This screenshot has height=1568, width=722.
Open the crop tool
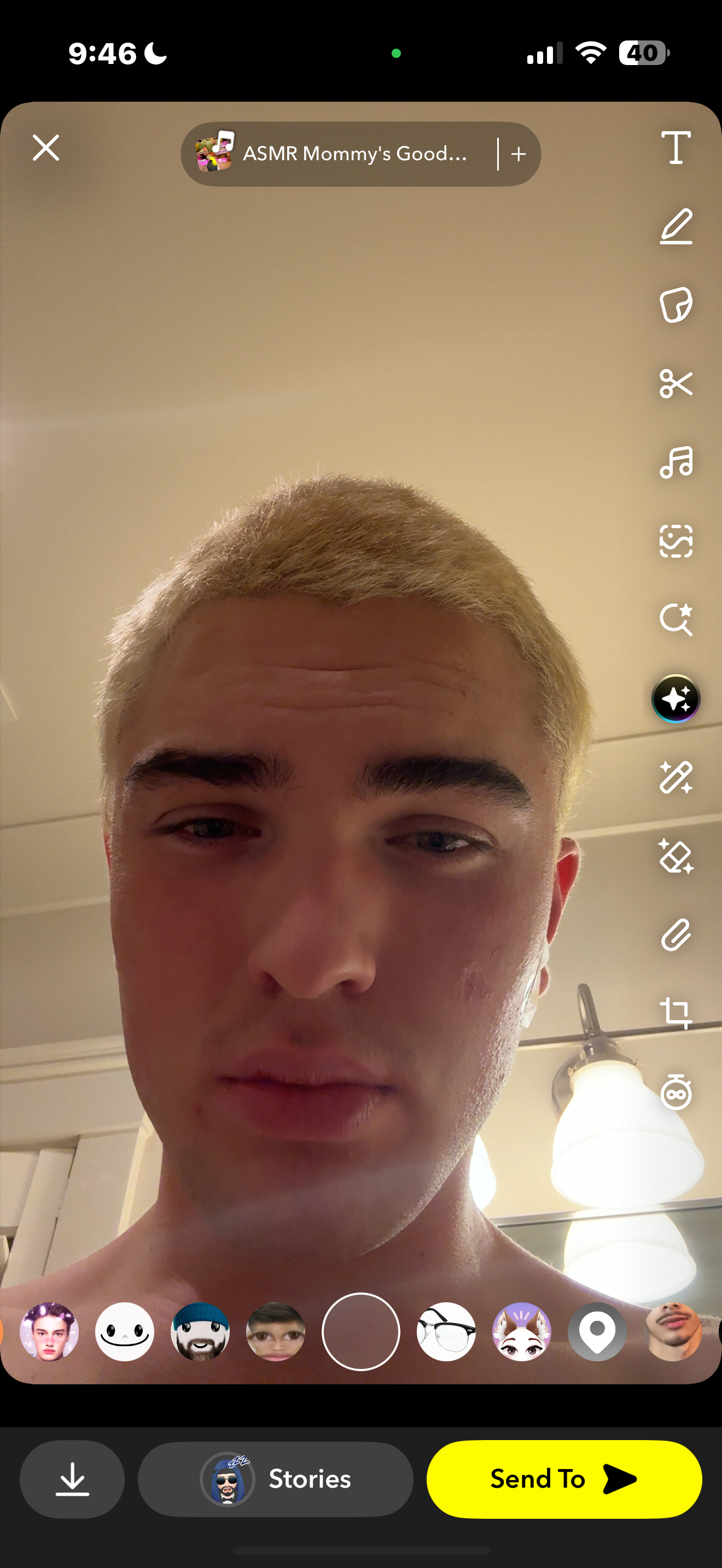676,1014
